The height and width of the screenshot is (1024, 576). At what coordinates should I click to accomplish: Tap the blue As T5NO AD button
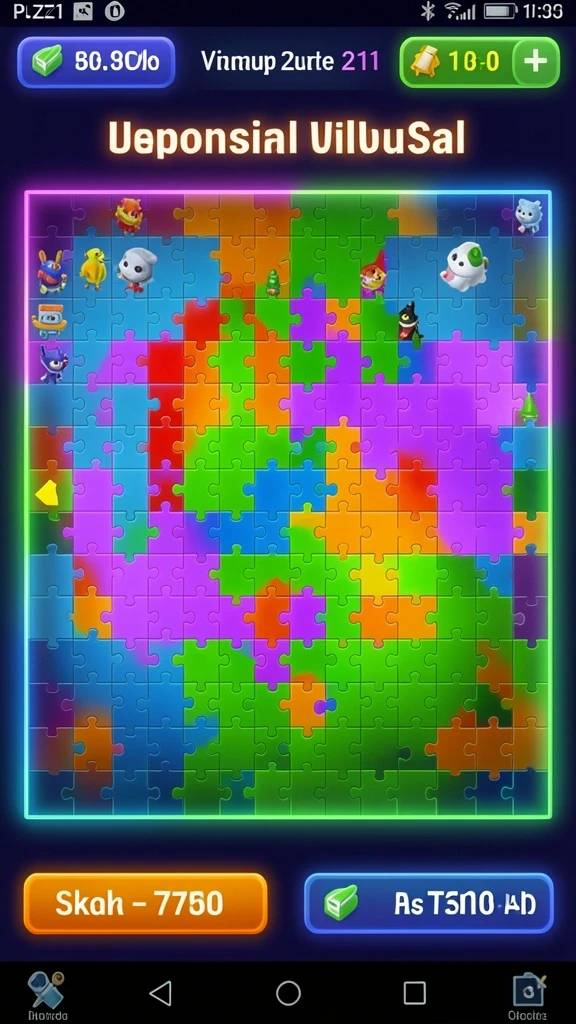[429, 903]
